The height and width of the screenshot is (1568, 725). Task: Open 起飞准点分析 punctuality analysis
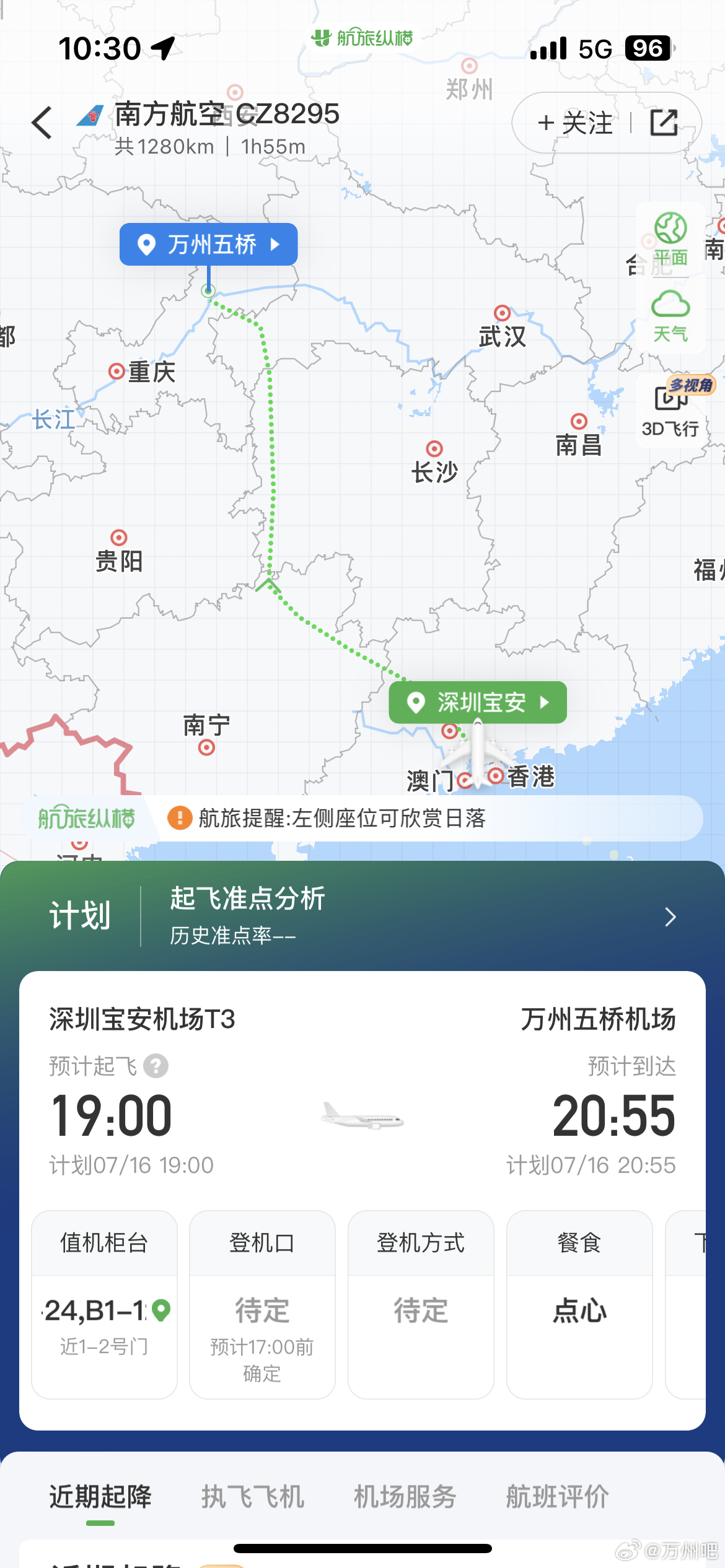point(421,916)
